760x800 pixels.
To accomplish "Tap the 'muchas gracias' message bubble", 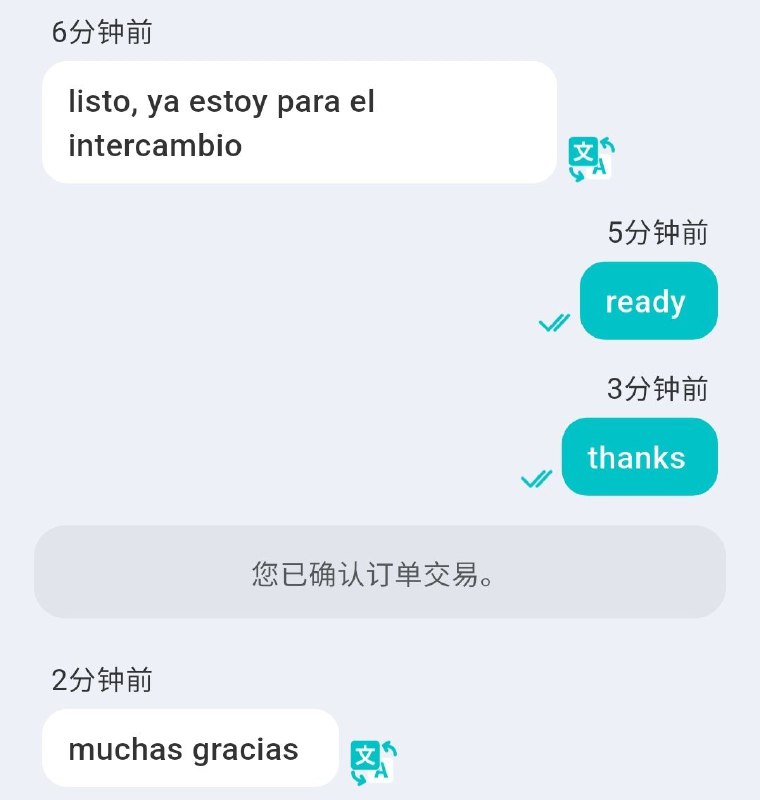I will (190, 748).
